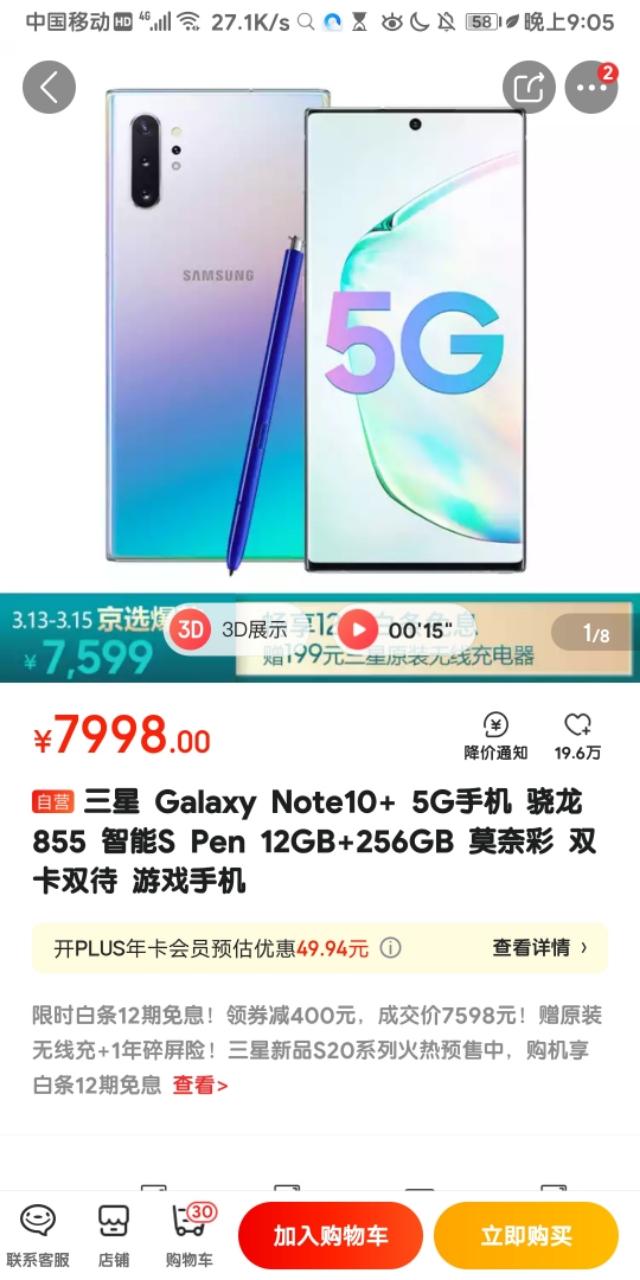
Task: Go back using the top-left arrow
Action: [49, 87]
